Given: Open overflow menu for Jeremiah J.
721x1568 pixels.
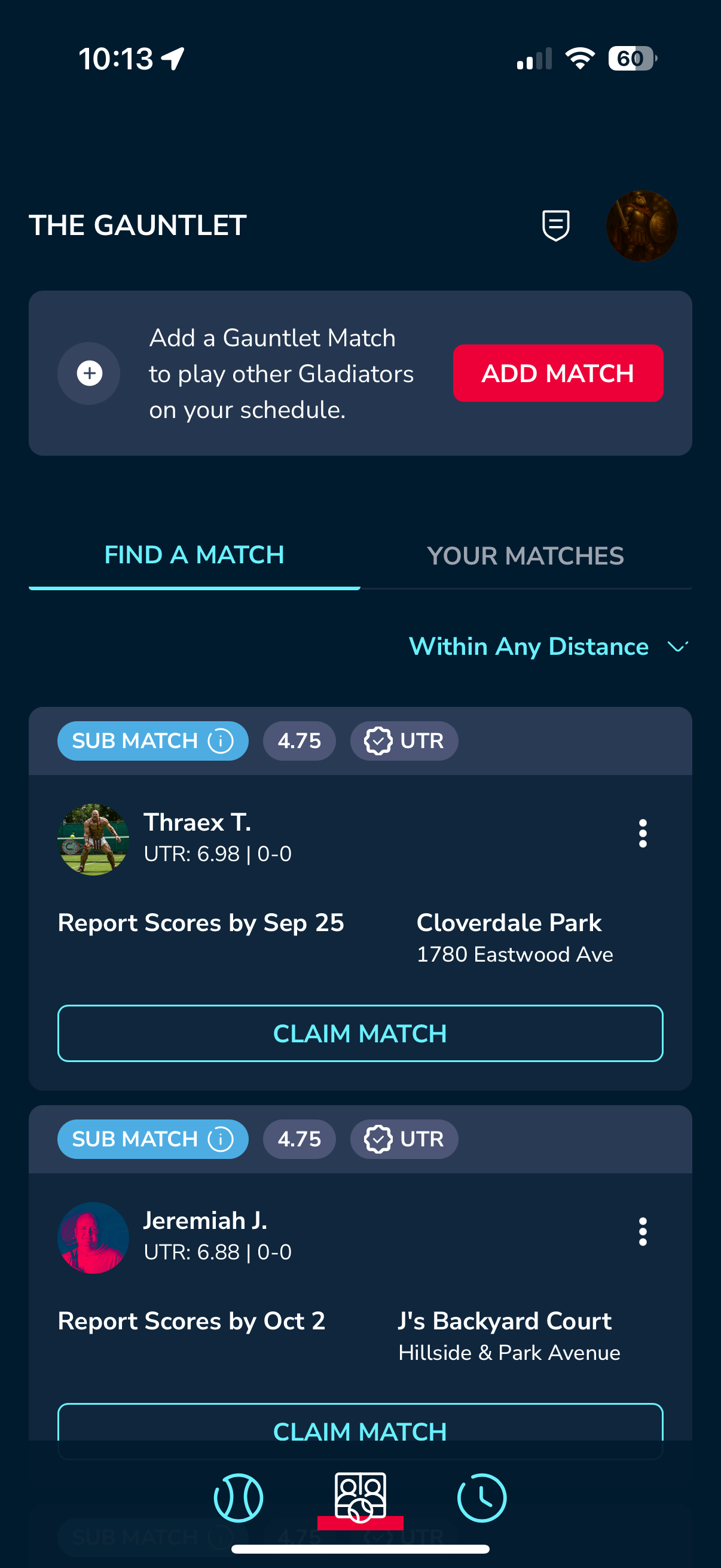Looking at the screenshot, I should (x=642, y=1231).
